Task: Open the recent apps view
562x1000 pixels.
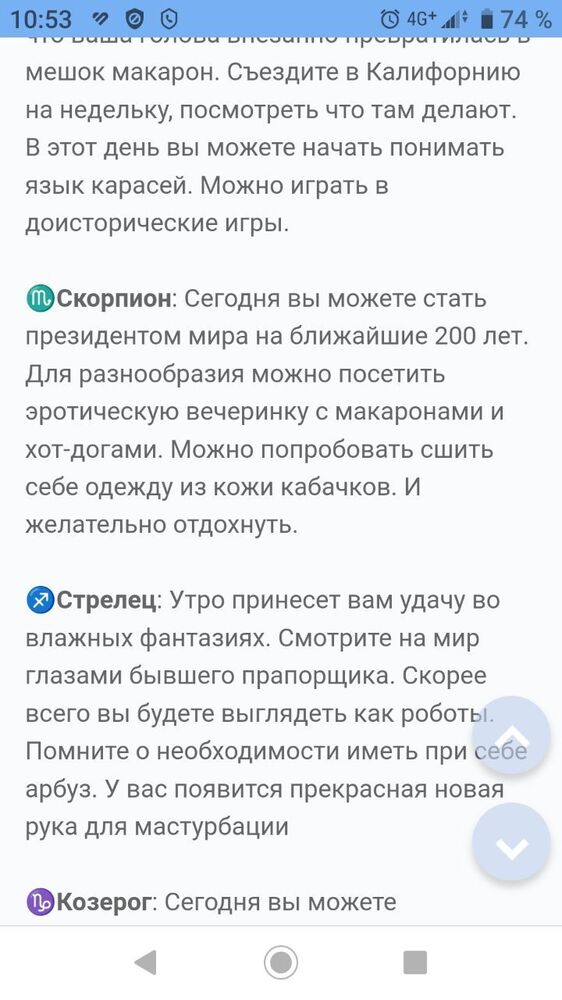Action: coord(415,962)
